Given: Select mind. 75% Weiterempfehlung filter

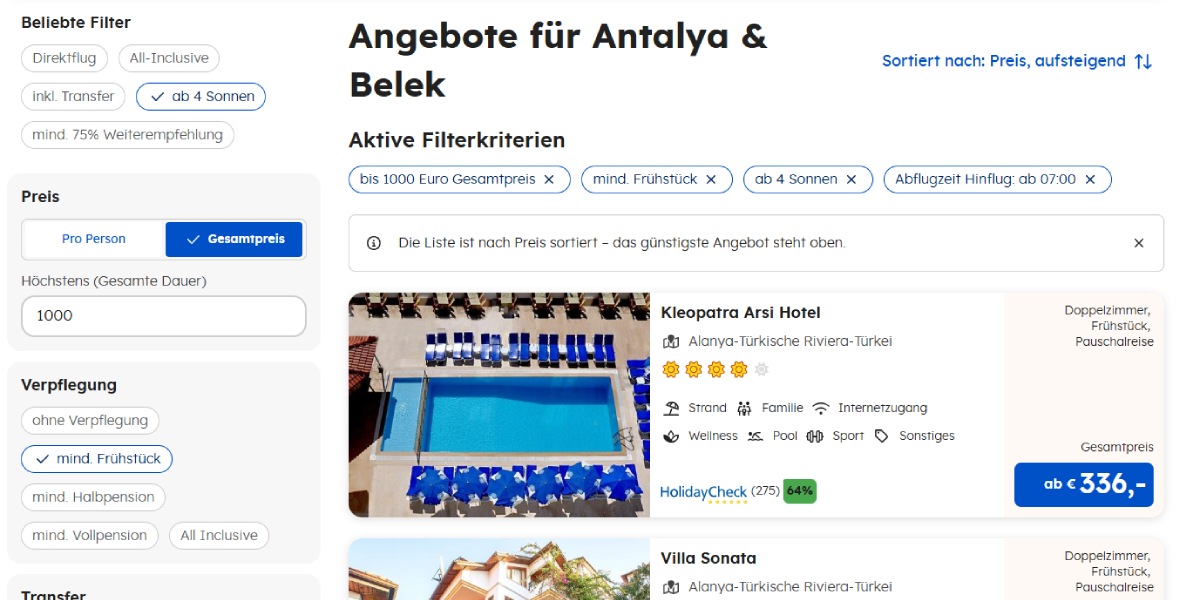Looking at the screenshot, I should pyautogui.click(x=127, y=134).
